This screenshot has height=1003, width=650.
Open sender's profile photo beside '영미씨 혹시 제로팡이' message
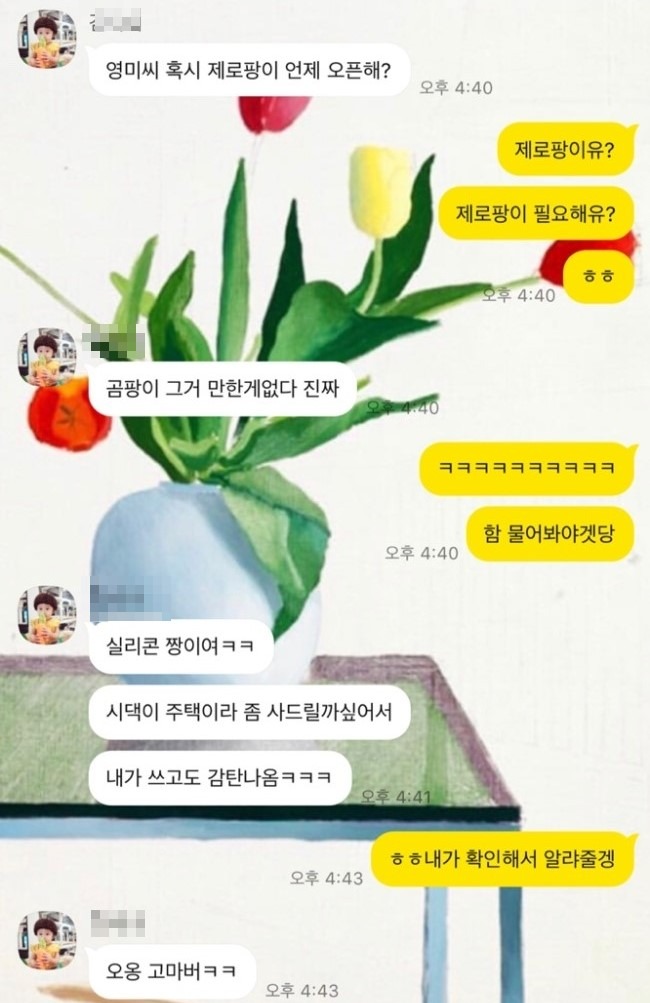click(x=47, y=39)
